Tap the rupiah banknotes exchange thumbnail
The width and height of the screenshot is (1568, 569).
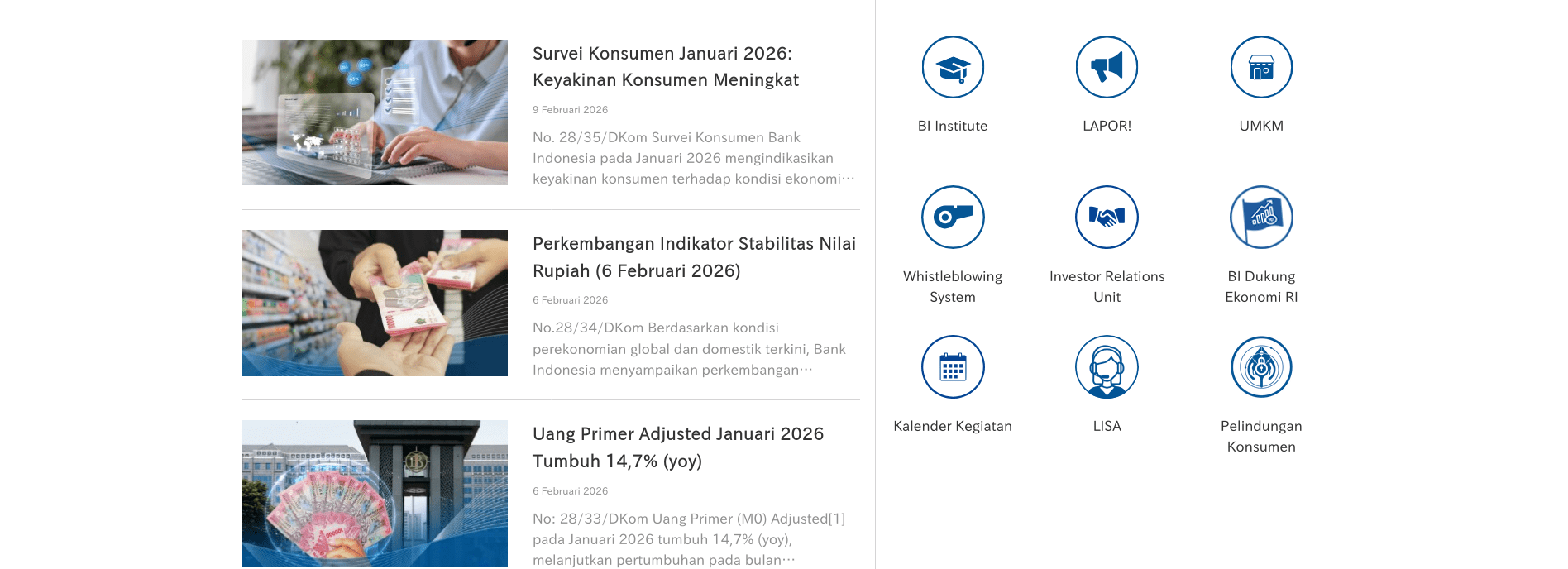(375, 303)
